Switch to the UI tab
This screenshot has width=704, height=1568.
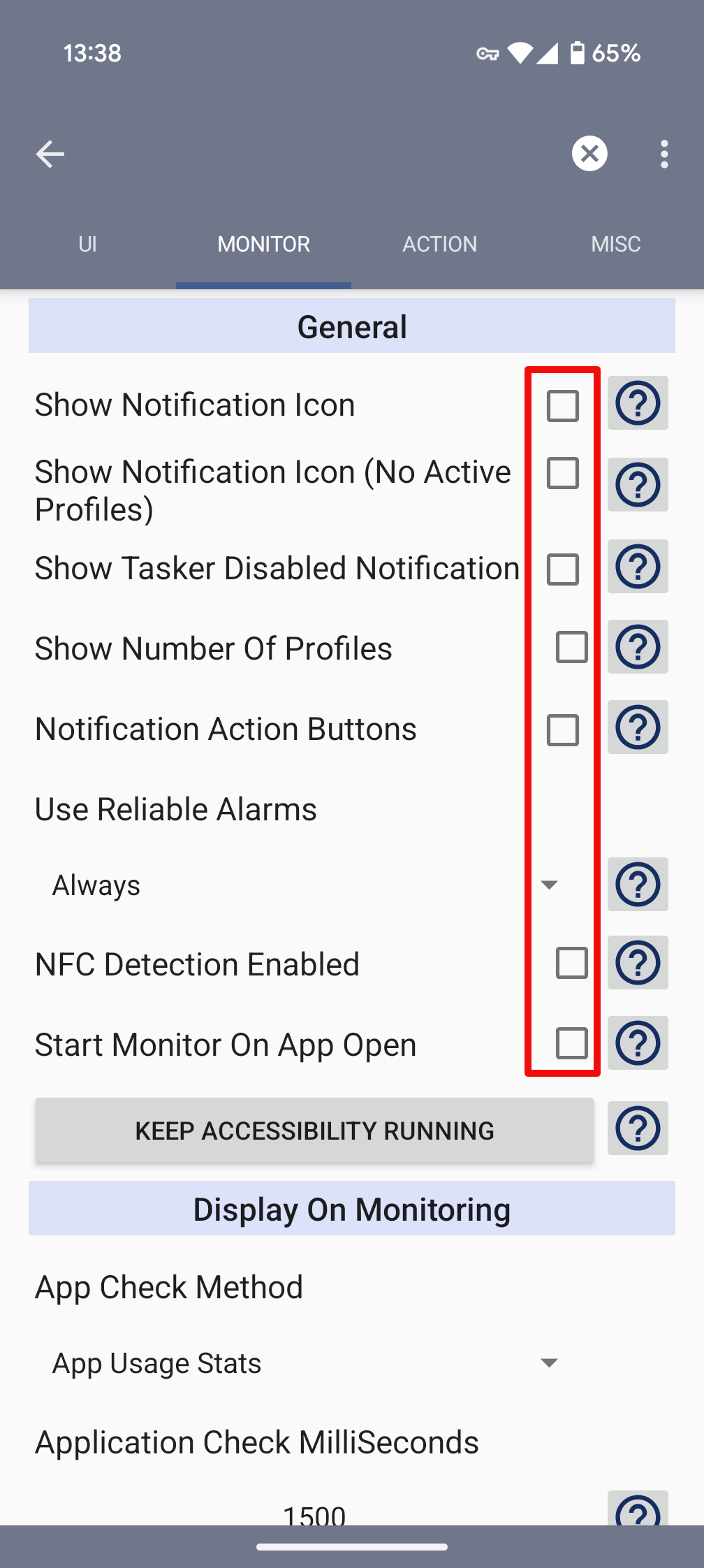(x=87, y=244)
